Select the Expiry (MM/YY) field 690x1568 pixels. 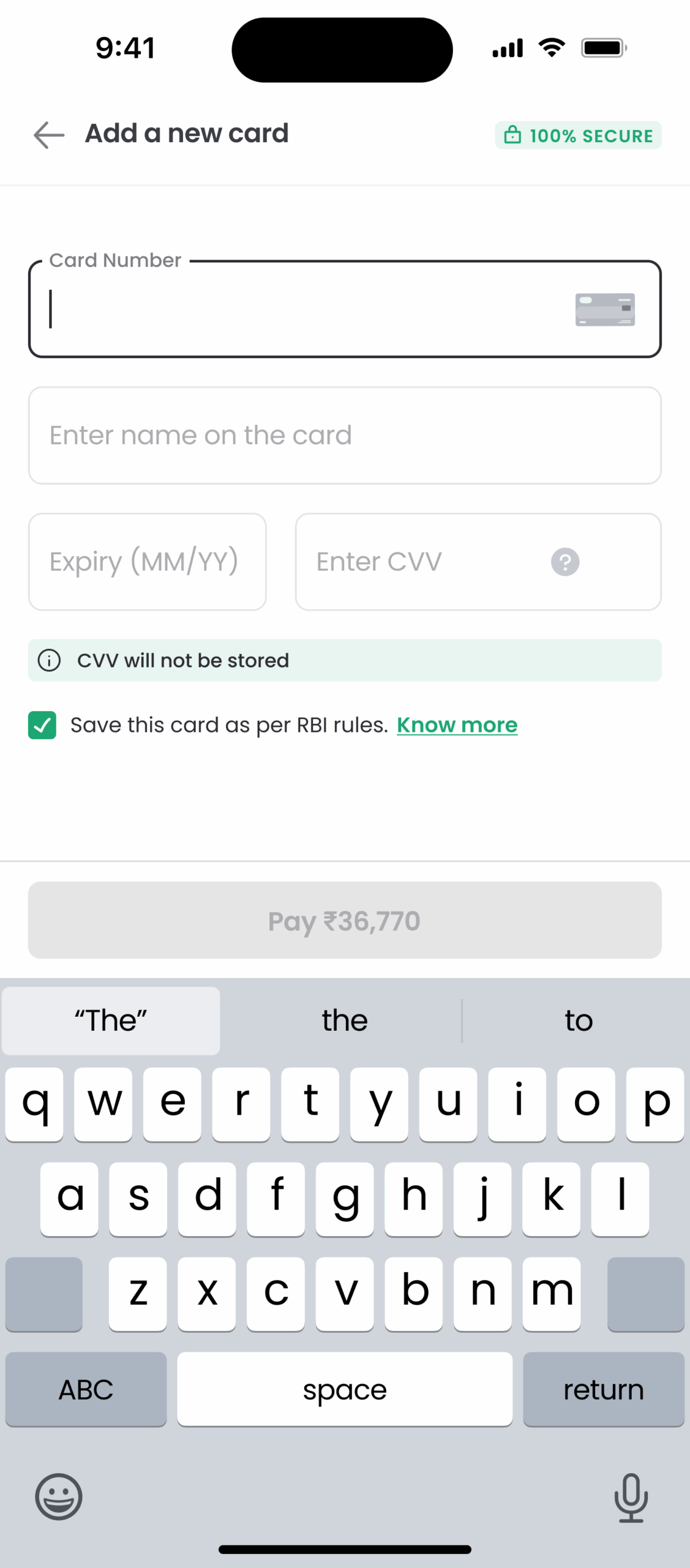[x=147, y=562]
